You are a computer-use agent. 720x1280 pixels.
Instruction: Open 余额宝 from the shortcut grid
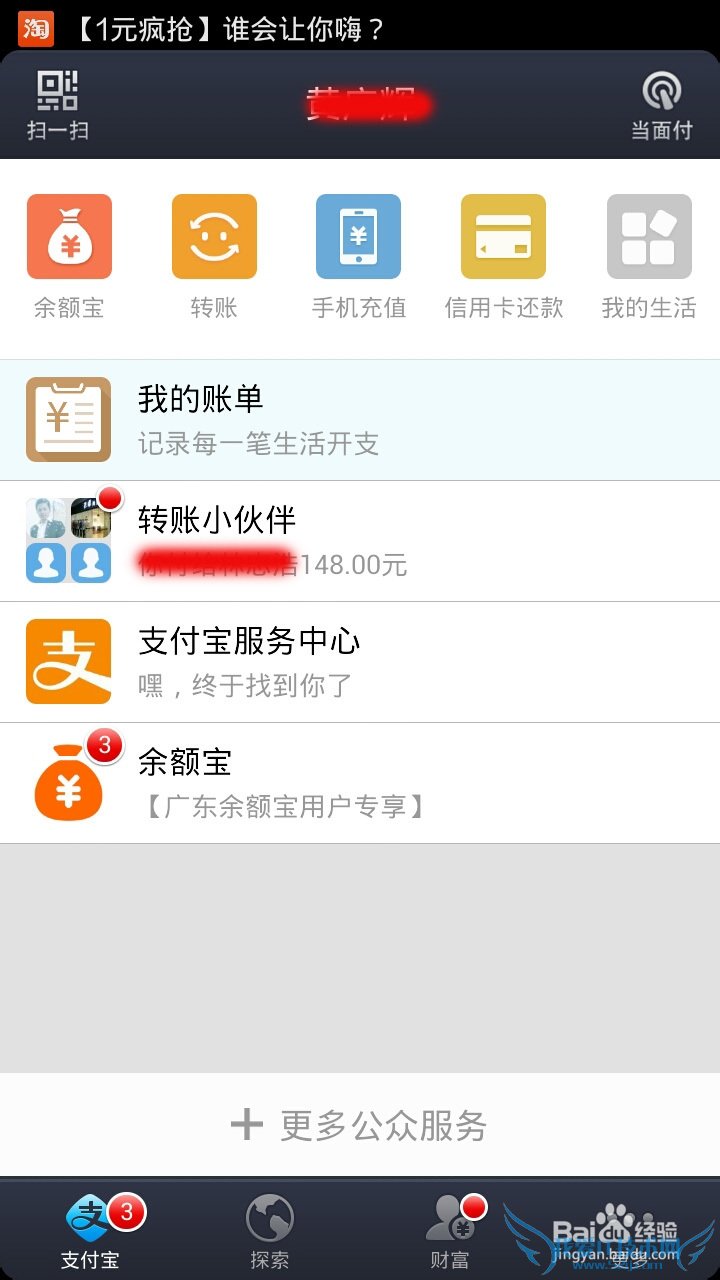[69, 256]
